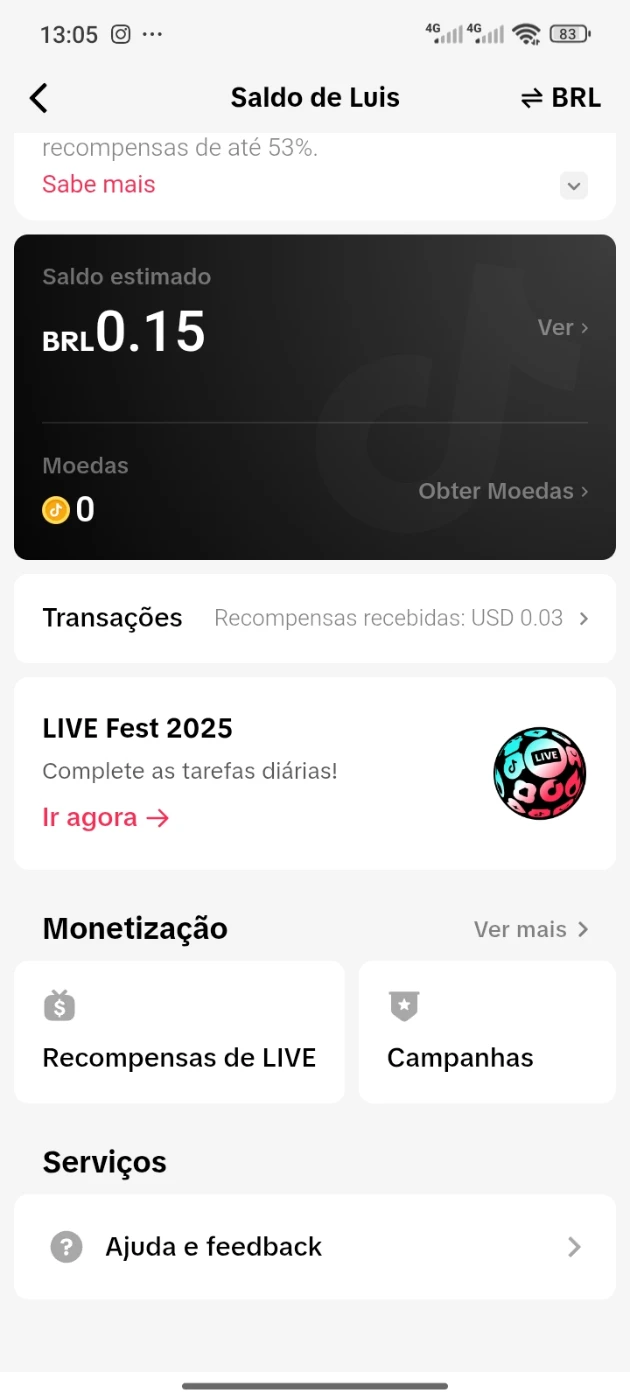Viewport: 630px width, 1400px height.
Task: Tap Obter Moedas to get coins
Action: [x=503, y=491]
